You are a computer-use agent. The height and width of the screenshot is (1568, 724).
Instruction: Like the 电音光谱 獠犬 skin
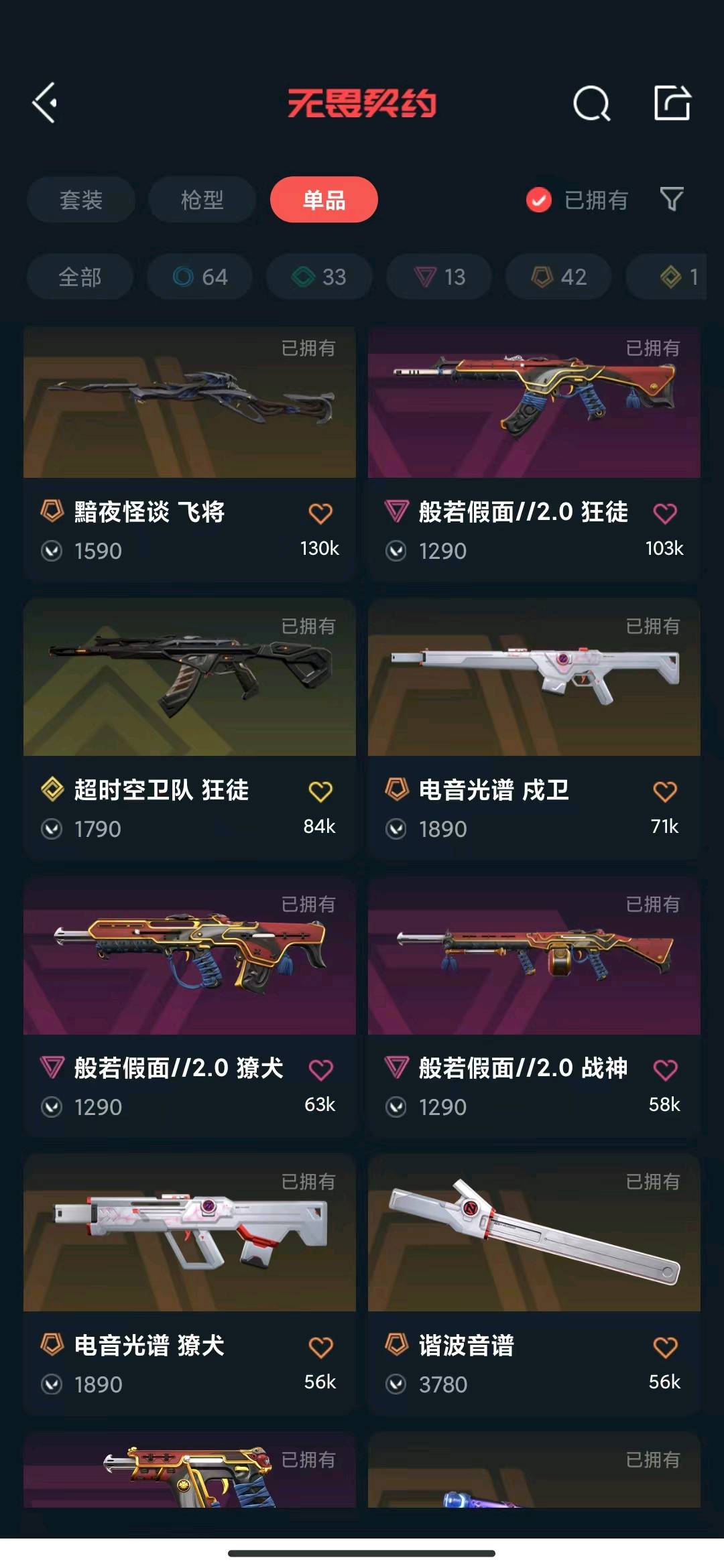[x=320, y=1348]
